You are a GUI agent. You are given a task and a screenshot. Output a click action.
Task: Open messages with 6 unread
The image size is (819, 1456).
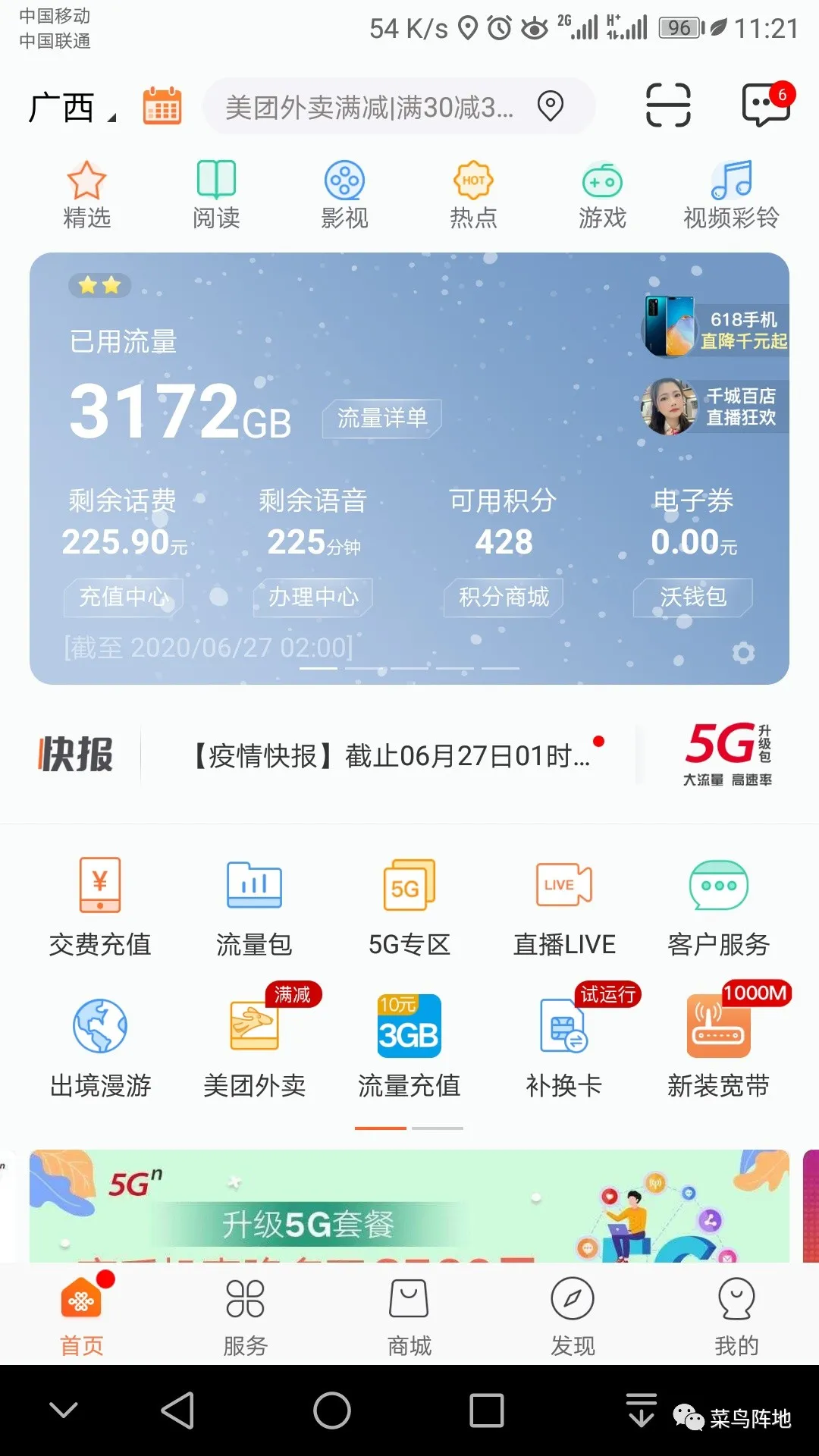tap(767, 104)
